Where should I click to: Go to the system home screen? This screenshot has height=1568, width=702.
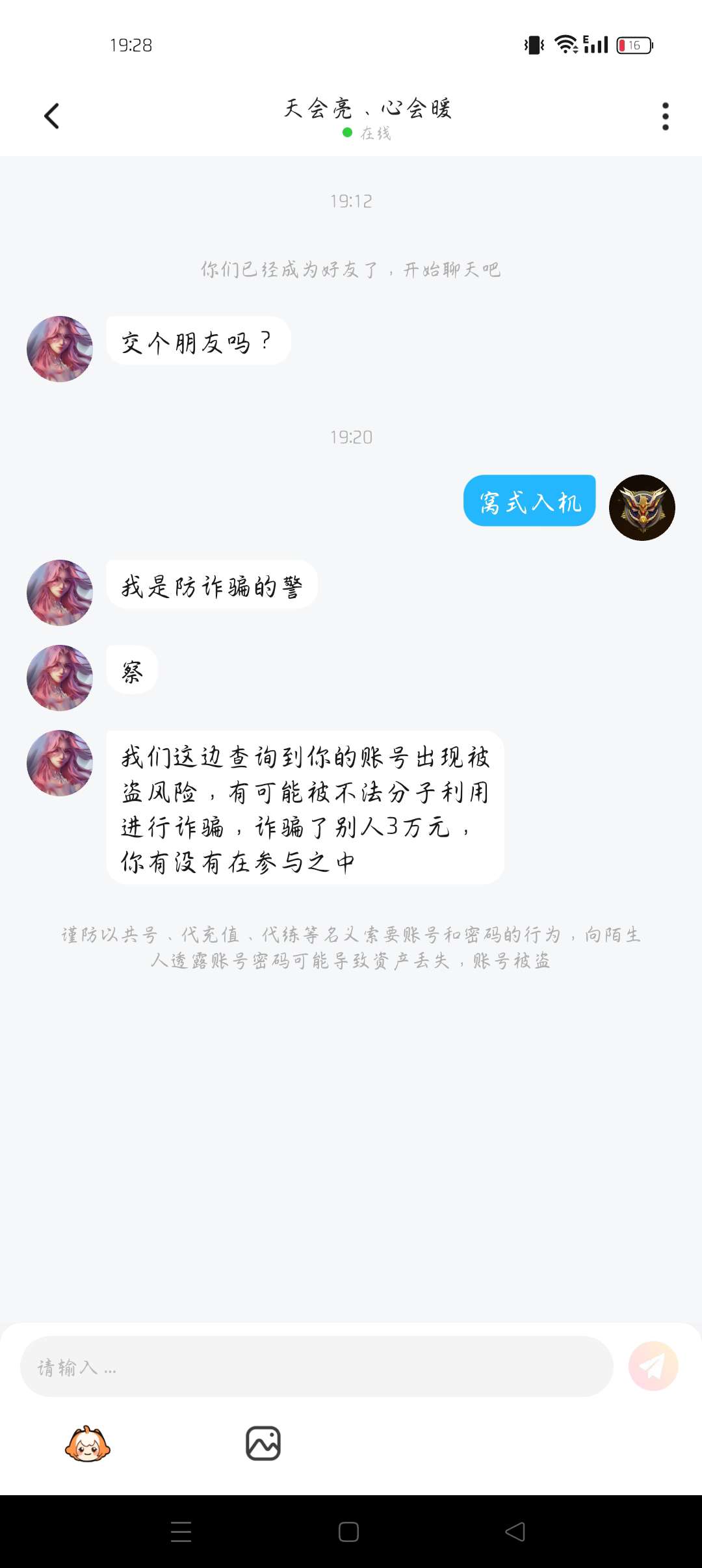[x=348, y=1532]
